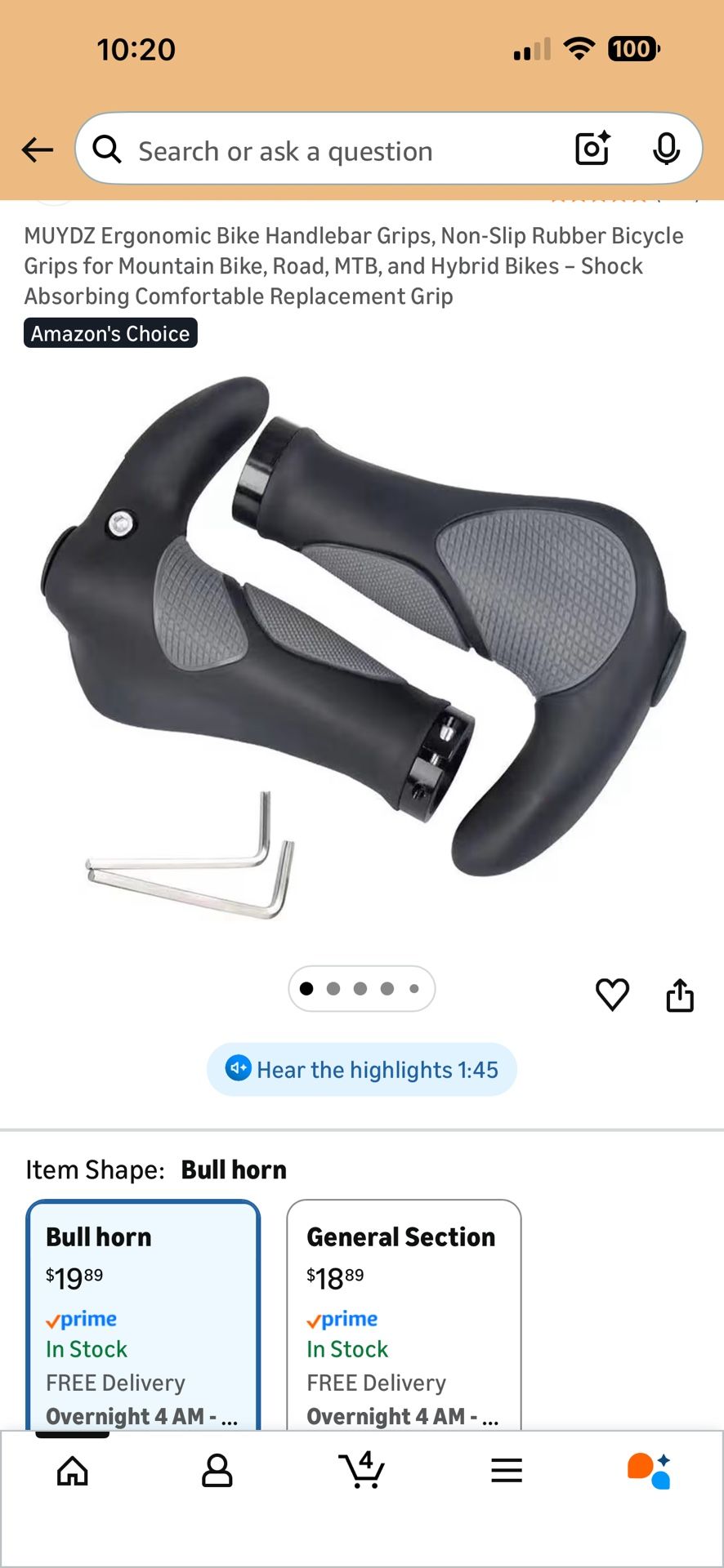
Task: Tap the search or ask a question field
Action: click(x=327, y=151)
